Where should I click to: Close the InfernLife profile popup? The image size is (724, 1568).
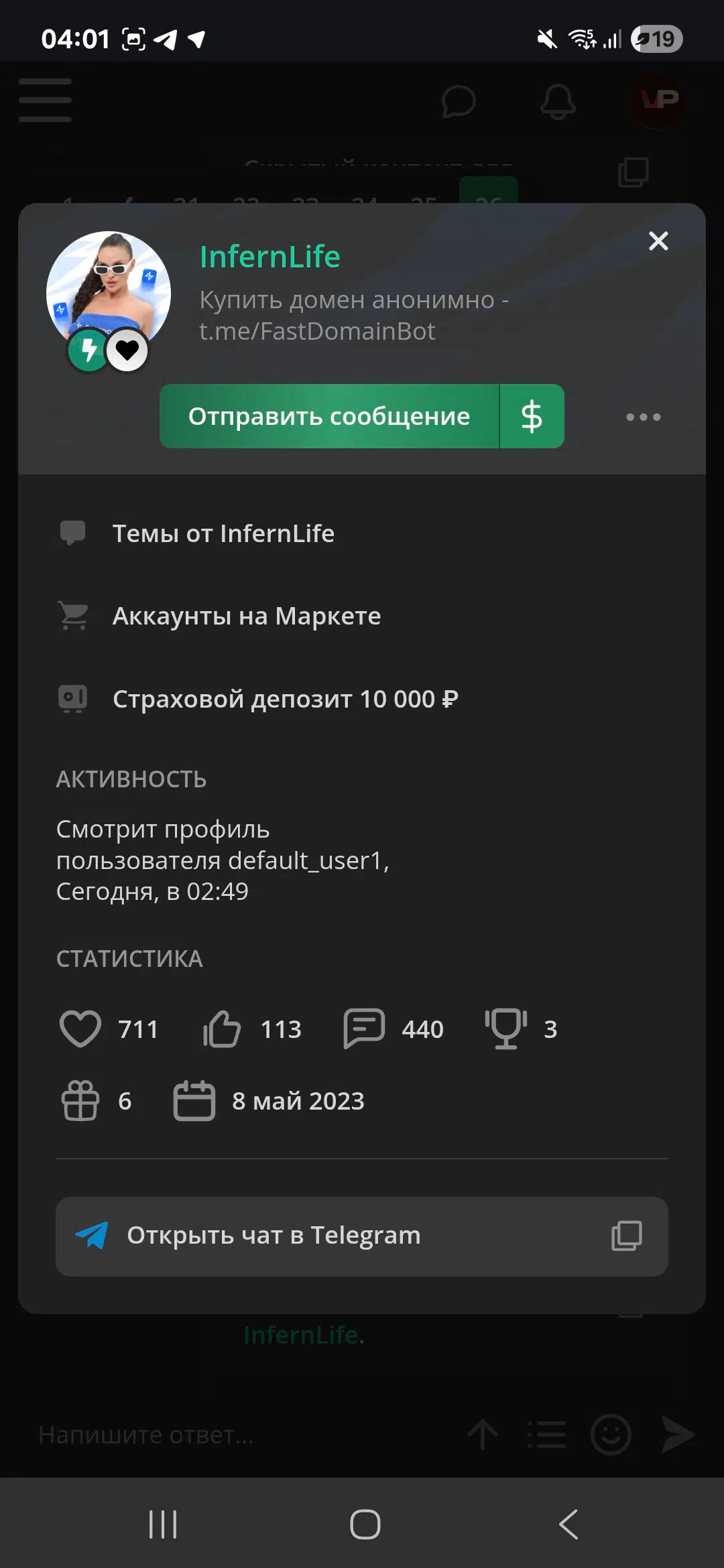click(x=658, y=241)
